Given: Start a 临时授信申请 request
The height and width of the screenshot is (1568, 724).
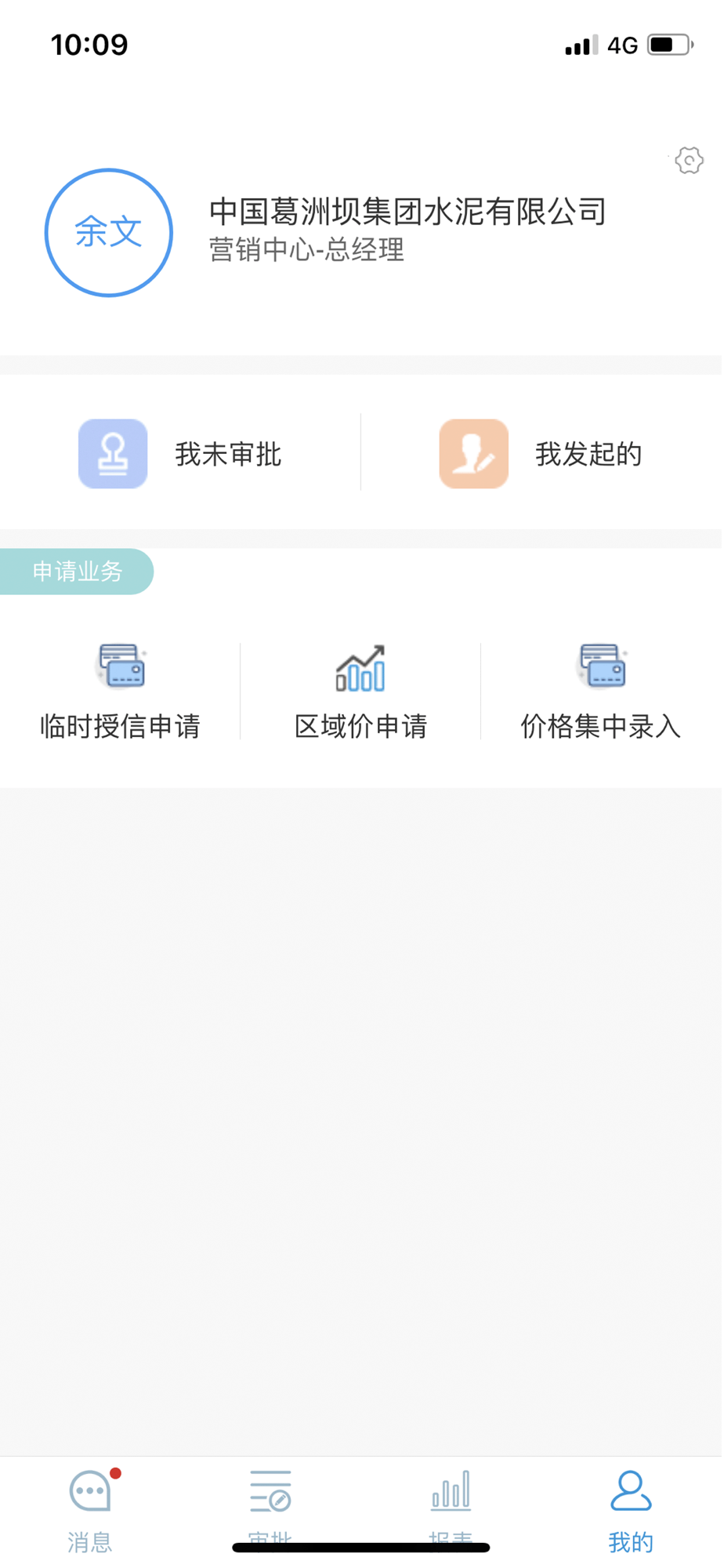Looking at the screenshot, I should click(120, 691).
